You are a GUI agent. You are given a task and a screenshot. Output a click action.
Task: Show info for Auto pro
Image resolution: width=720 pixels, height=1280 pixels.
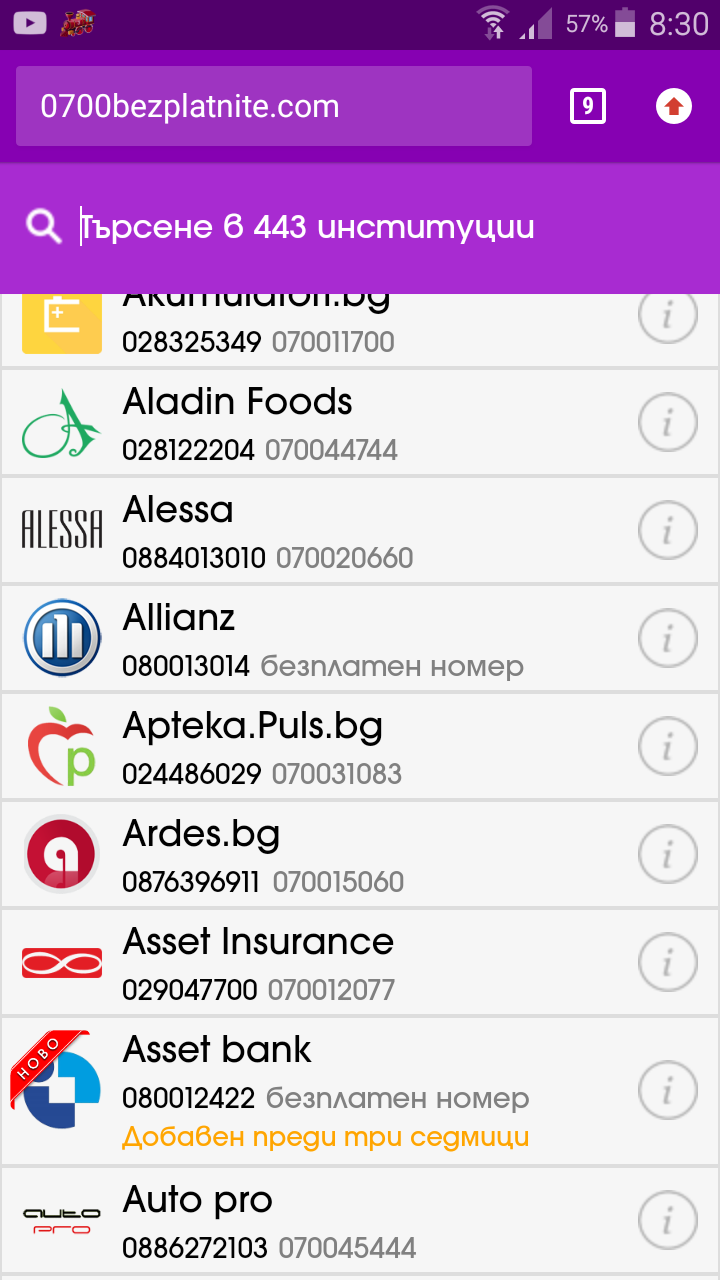pos(667,1221)
